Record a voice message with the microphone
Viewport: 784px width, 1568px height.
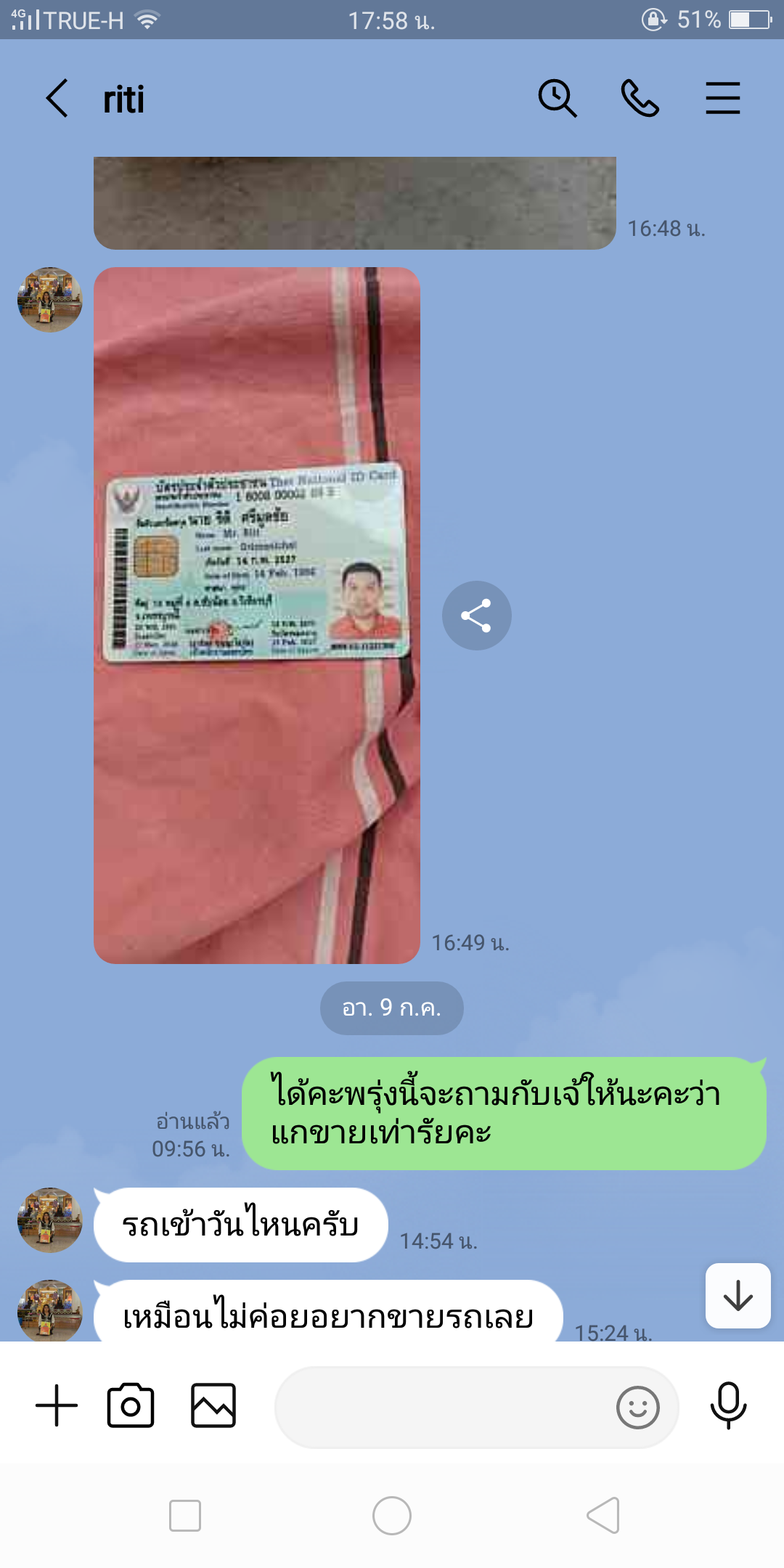point(728,1406)
